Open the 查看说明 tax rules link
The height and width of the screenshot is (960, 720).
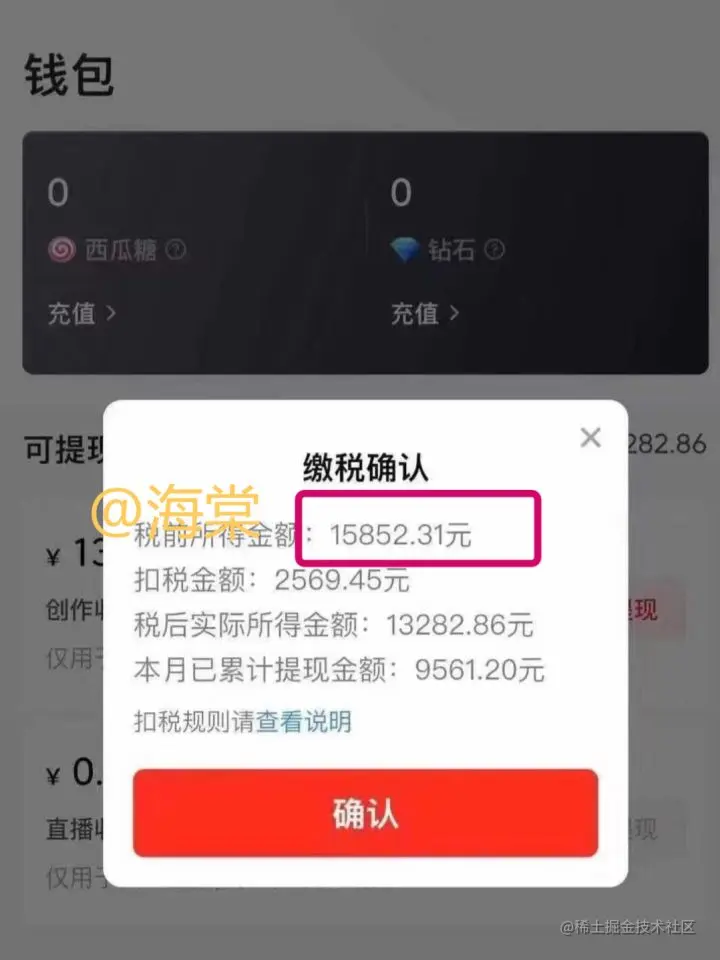point(304,722)
